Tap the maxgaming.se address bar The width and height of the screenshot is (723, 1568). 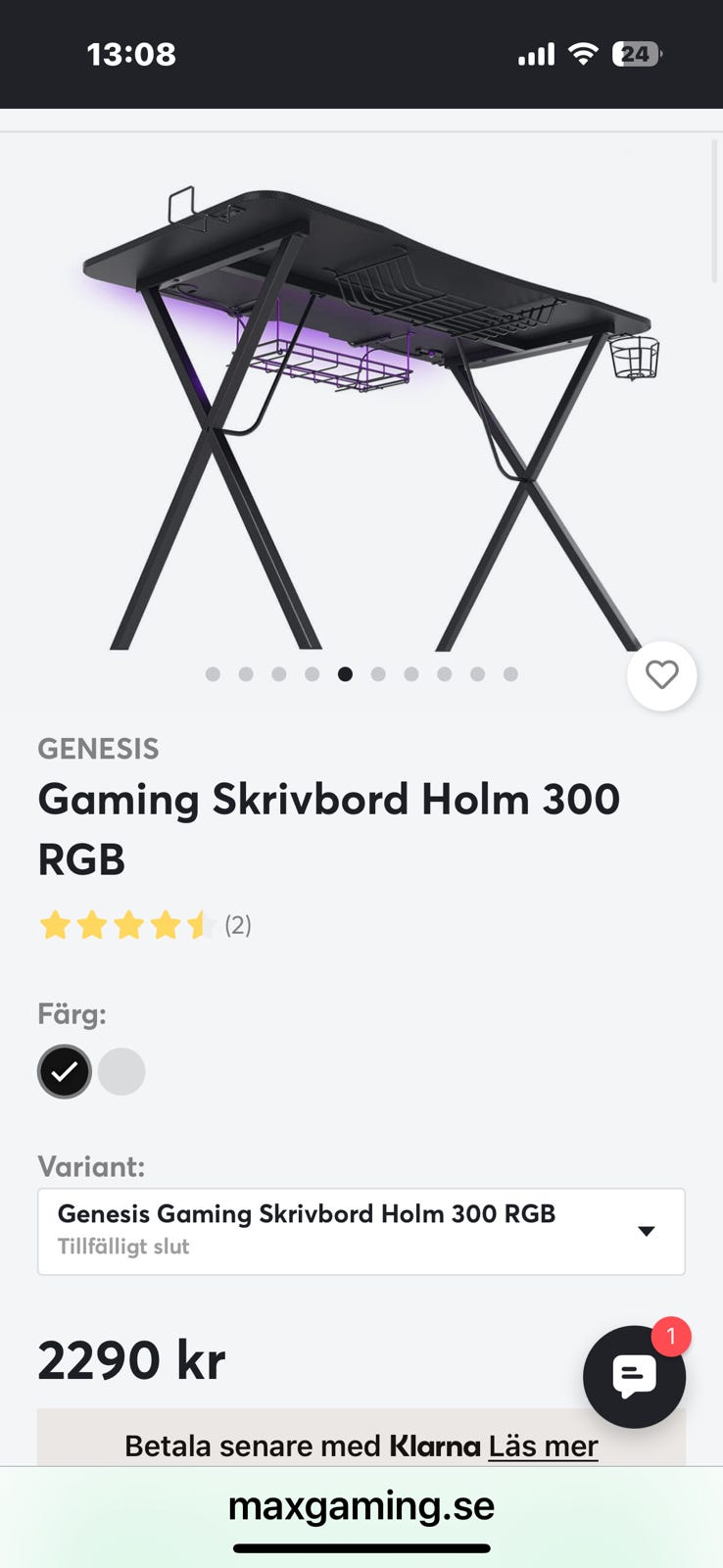(x=361, y=1506)
